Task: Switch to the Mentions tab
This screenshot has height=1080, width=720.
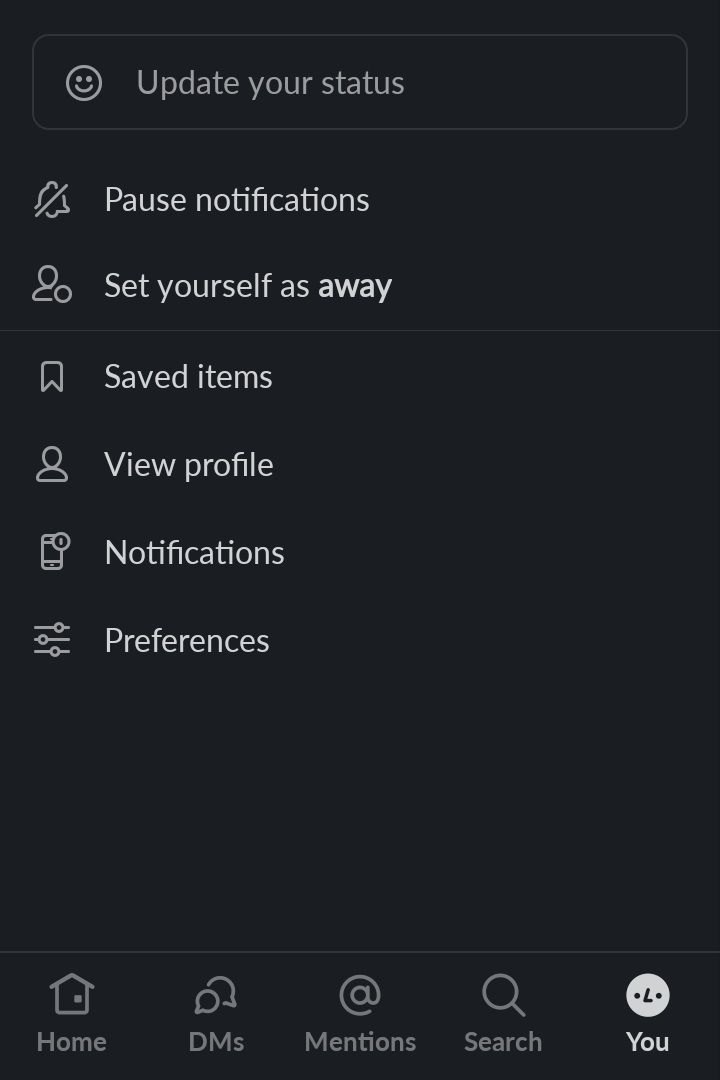Action: pos(360,1014)
